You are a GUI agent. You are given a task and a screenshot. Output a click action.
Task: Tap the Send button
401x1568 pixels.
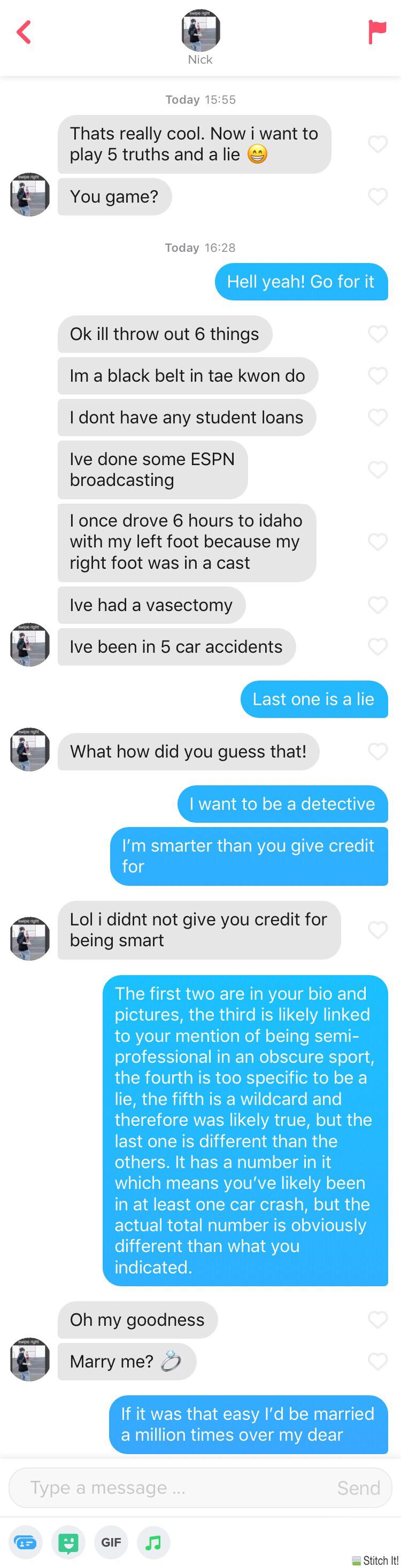point(358,1488)
